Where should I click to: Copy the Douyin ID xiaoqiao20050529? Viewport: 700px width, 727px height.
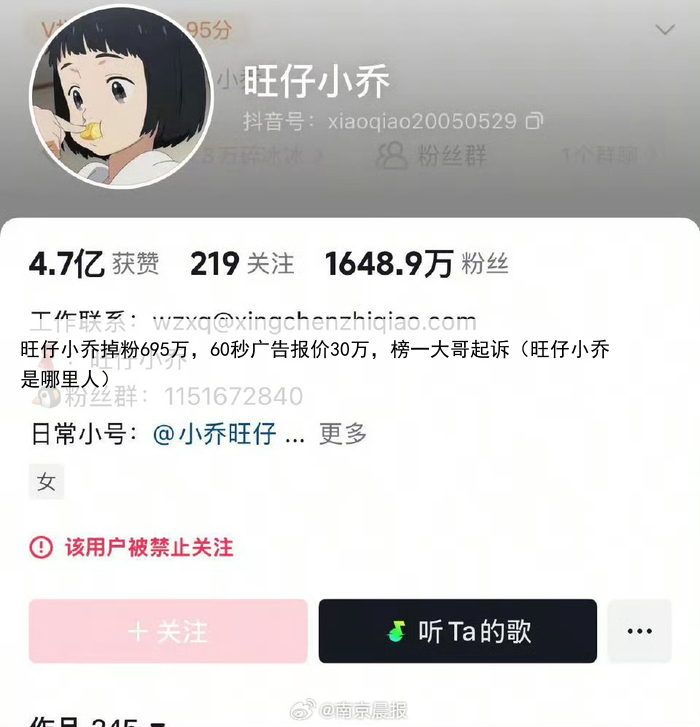click(x=534, y=122)
